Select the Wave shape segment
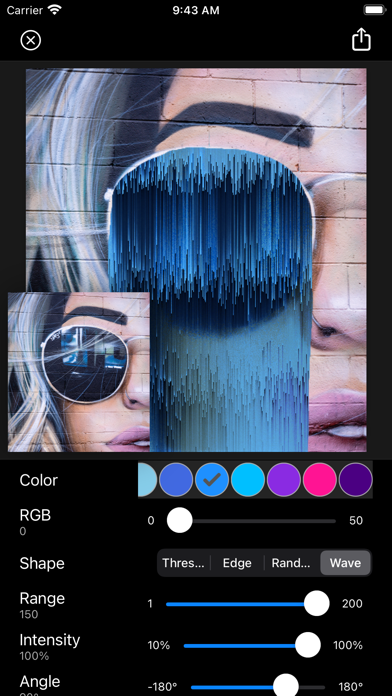 (345, 563)
